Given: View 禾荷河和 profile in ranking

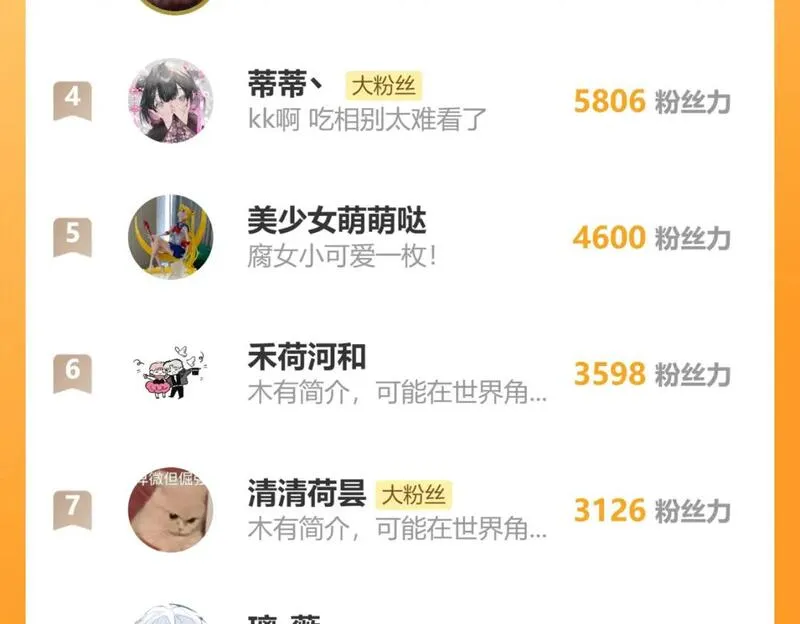Looking at the screenshot, I should click(399, 373).
